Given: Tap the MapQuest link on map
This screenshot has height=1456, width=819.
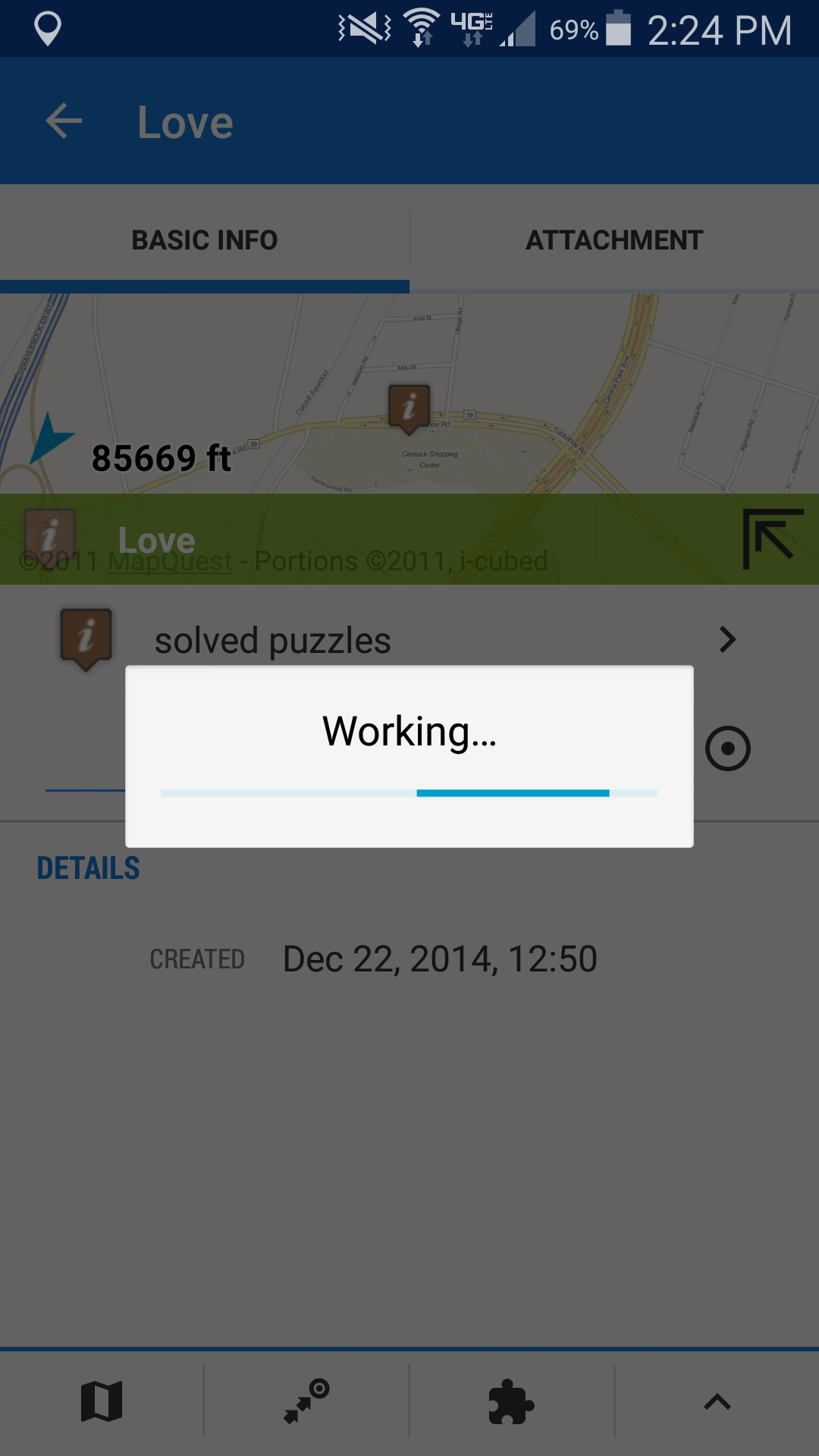Looking at the screenshot, I should (170, 561).
